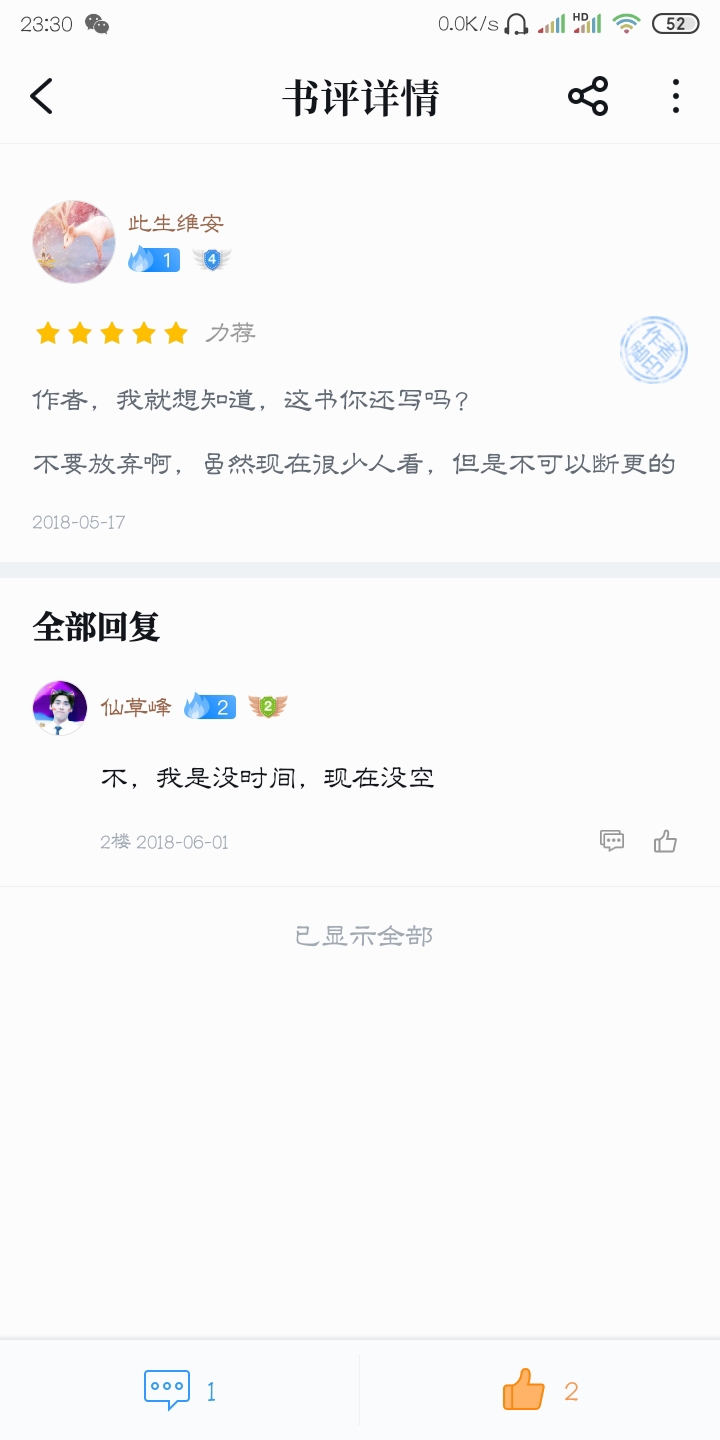
Task: Like 仙草峰's reply
Action: (x=665, y=841)
